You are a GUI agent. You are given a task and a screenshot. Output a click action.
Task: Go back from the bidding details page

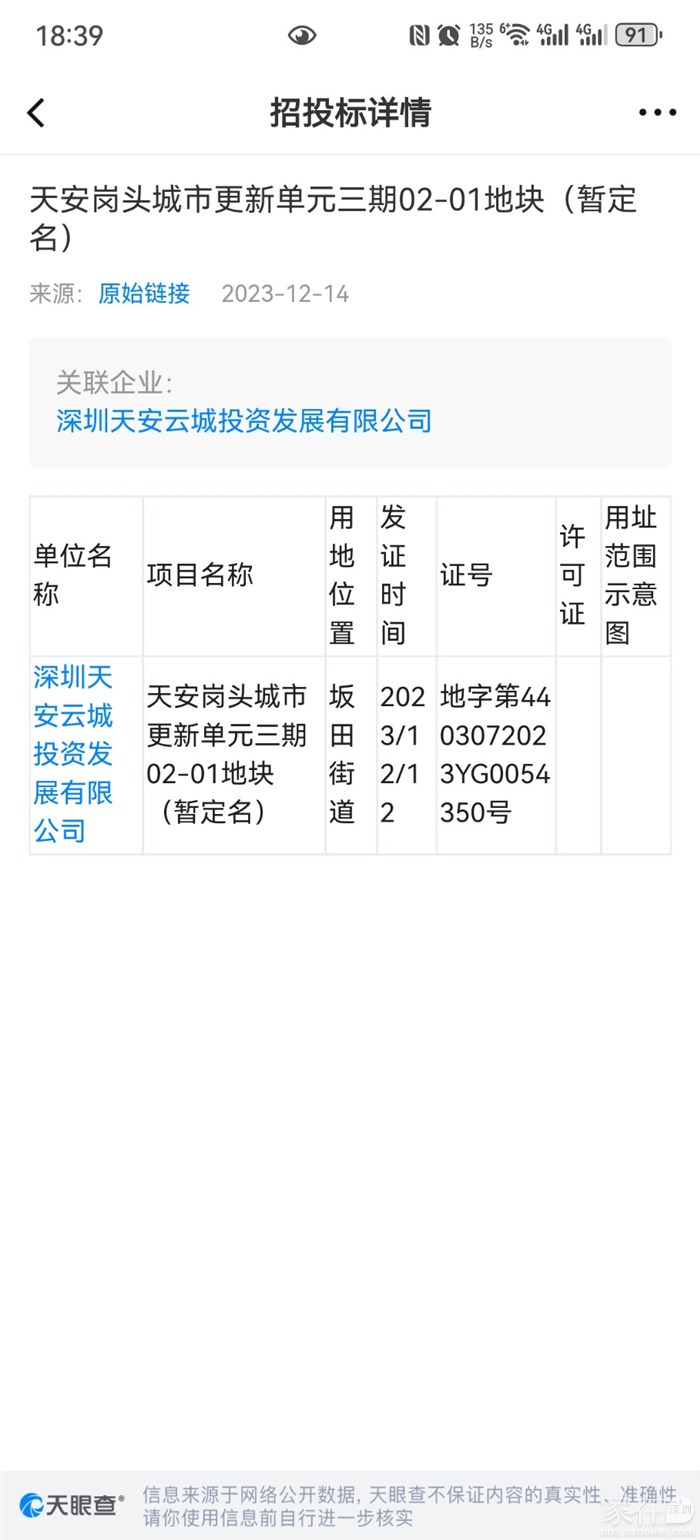[x=37, y=113]
